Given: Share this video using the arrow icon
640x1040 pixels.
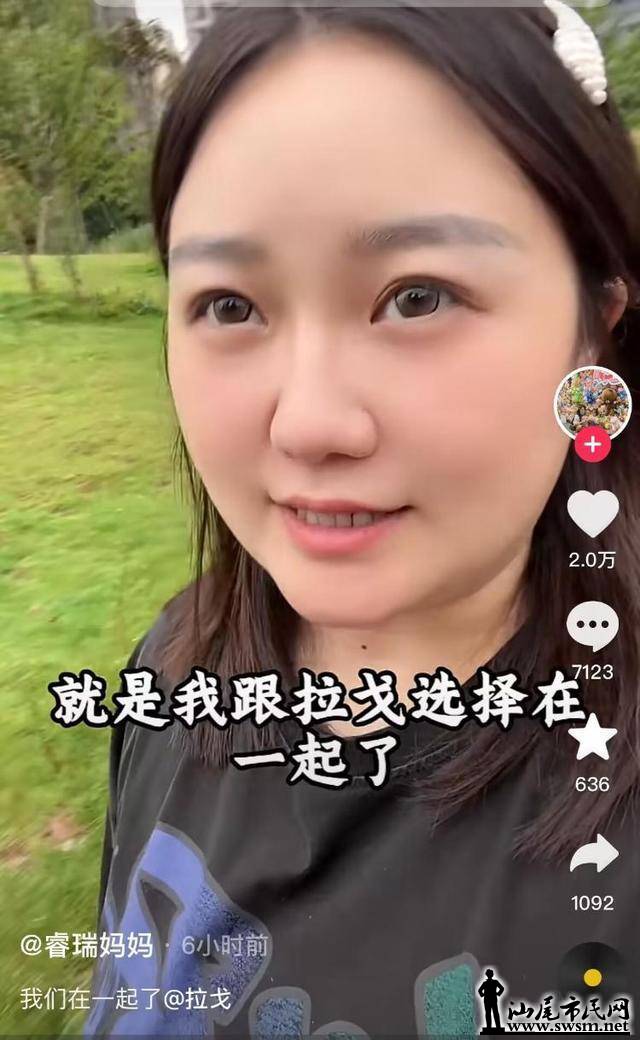Looking at the screenshot, I should [x=593, y=854].
